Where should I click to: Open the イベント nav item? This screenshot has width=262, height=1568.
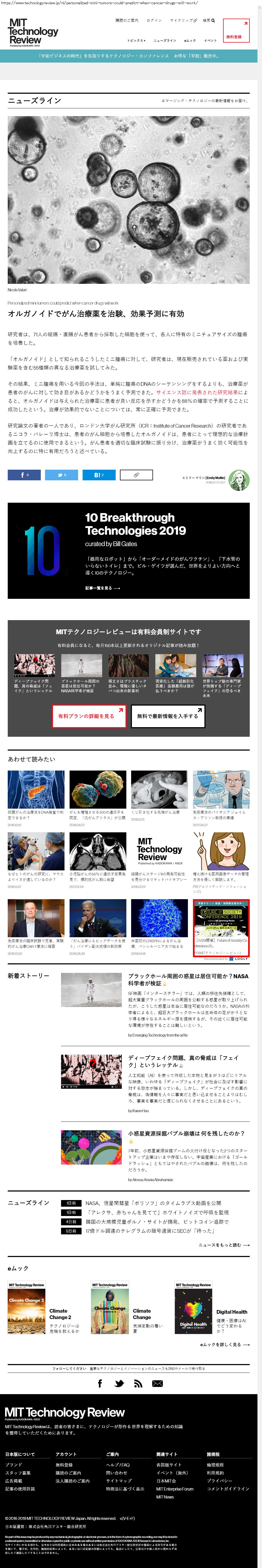click(x=210, y=41)
